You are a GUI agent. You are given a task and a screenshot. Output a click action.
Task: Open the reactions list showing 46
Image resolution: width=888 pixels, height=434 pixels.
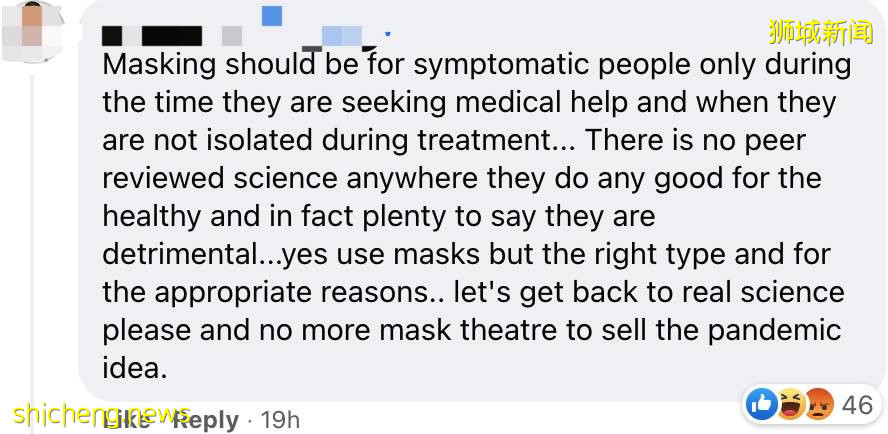[x=810, y=404]
